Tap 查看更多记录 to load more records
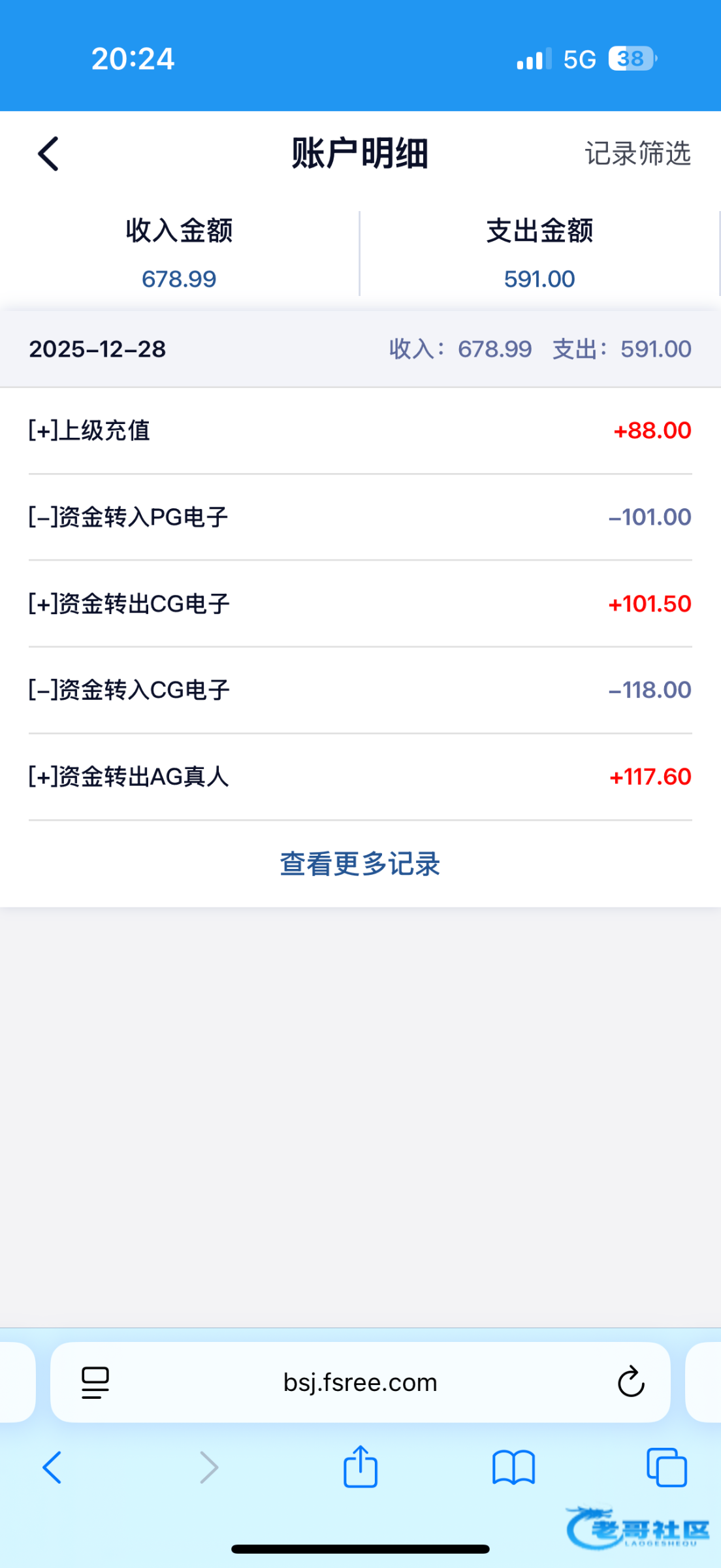Screen dimensions: 721x1568 pos(360,864)
